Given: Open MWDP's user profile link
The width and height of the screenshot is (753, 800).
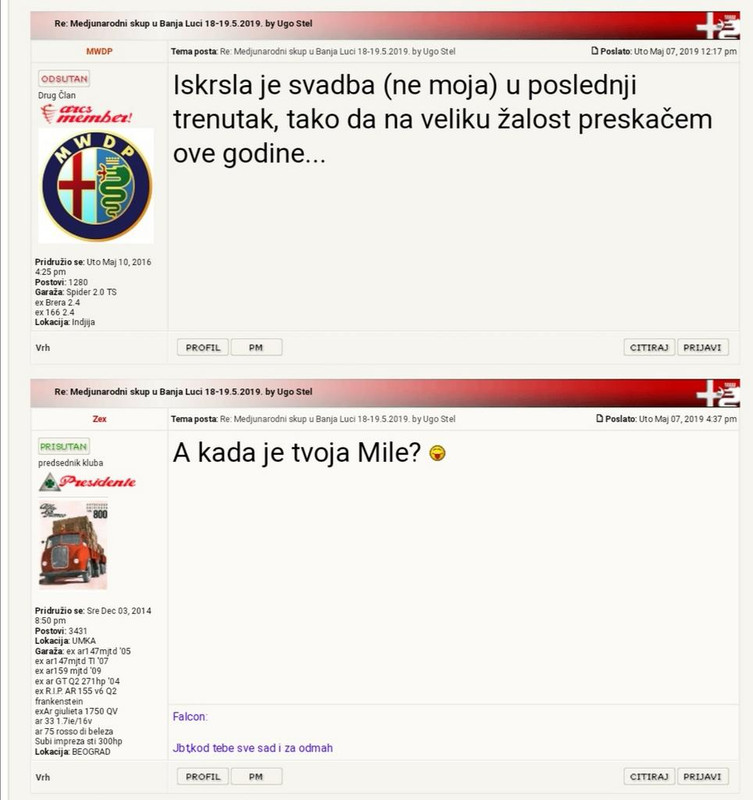Looking at the screenshot, I should (99, 49).
